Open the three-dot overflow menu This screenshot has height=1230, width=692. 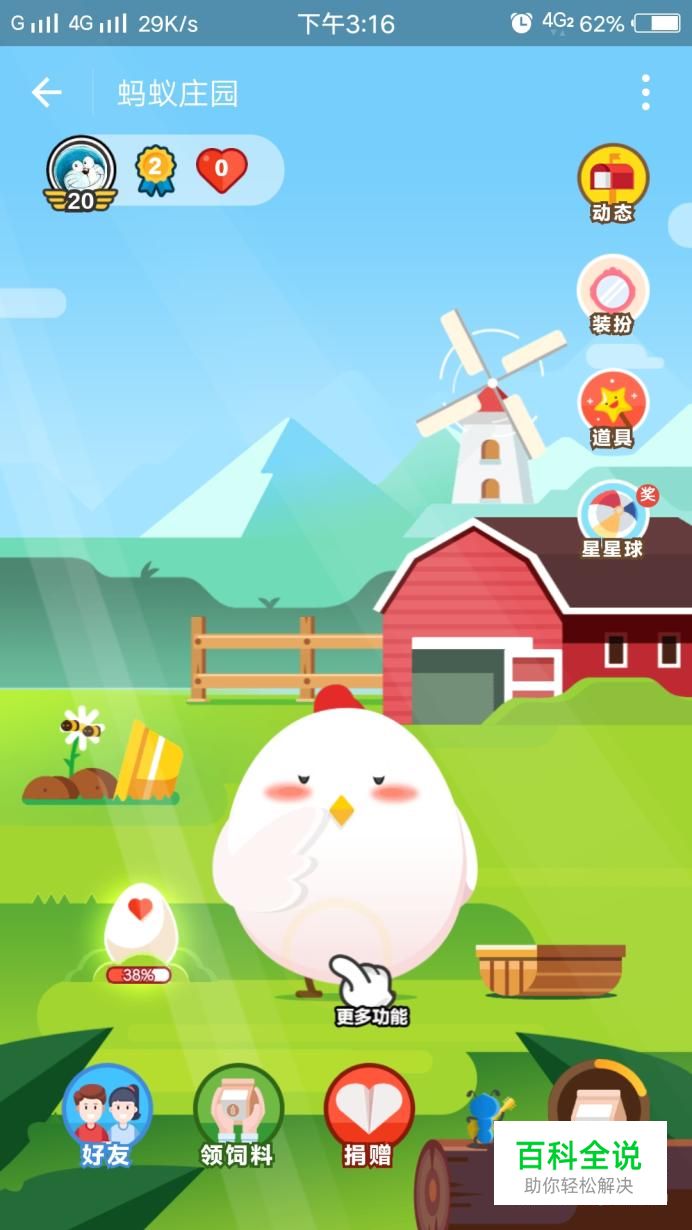pos(646,92)
